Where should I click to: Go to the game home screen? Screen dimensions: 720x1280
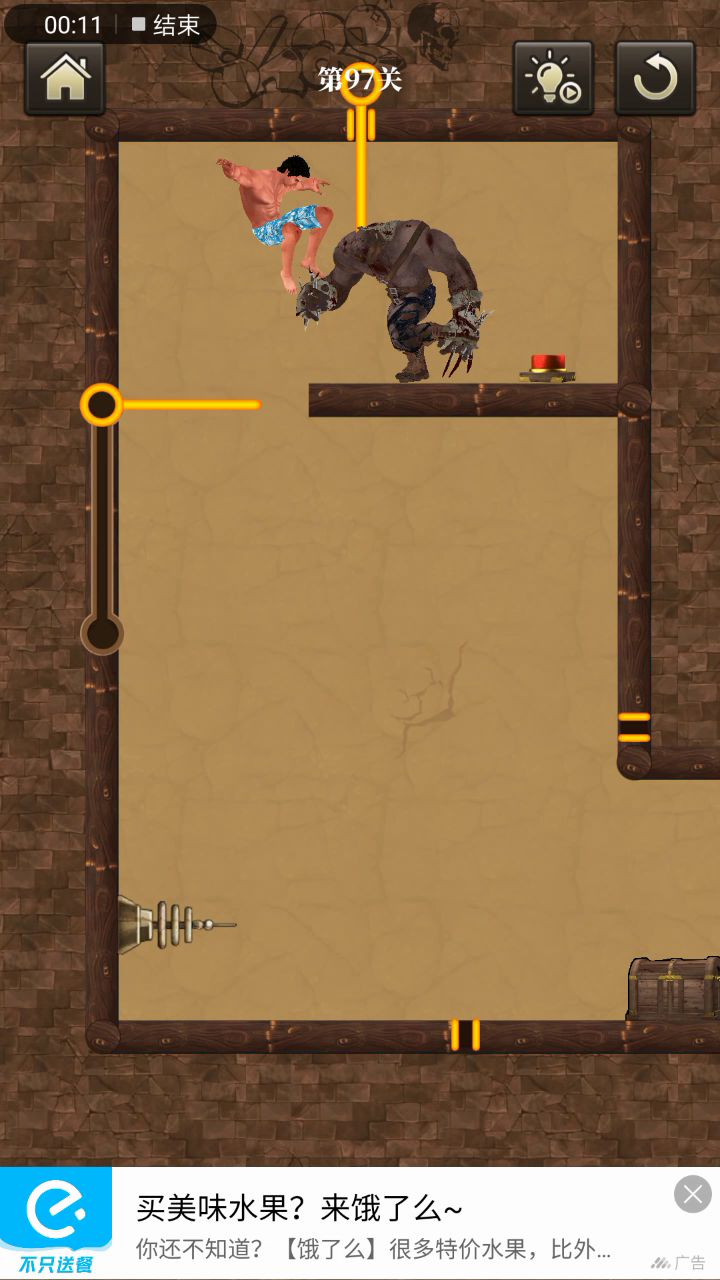point(65,78)
